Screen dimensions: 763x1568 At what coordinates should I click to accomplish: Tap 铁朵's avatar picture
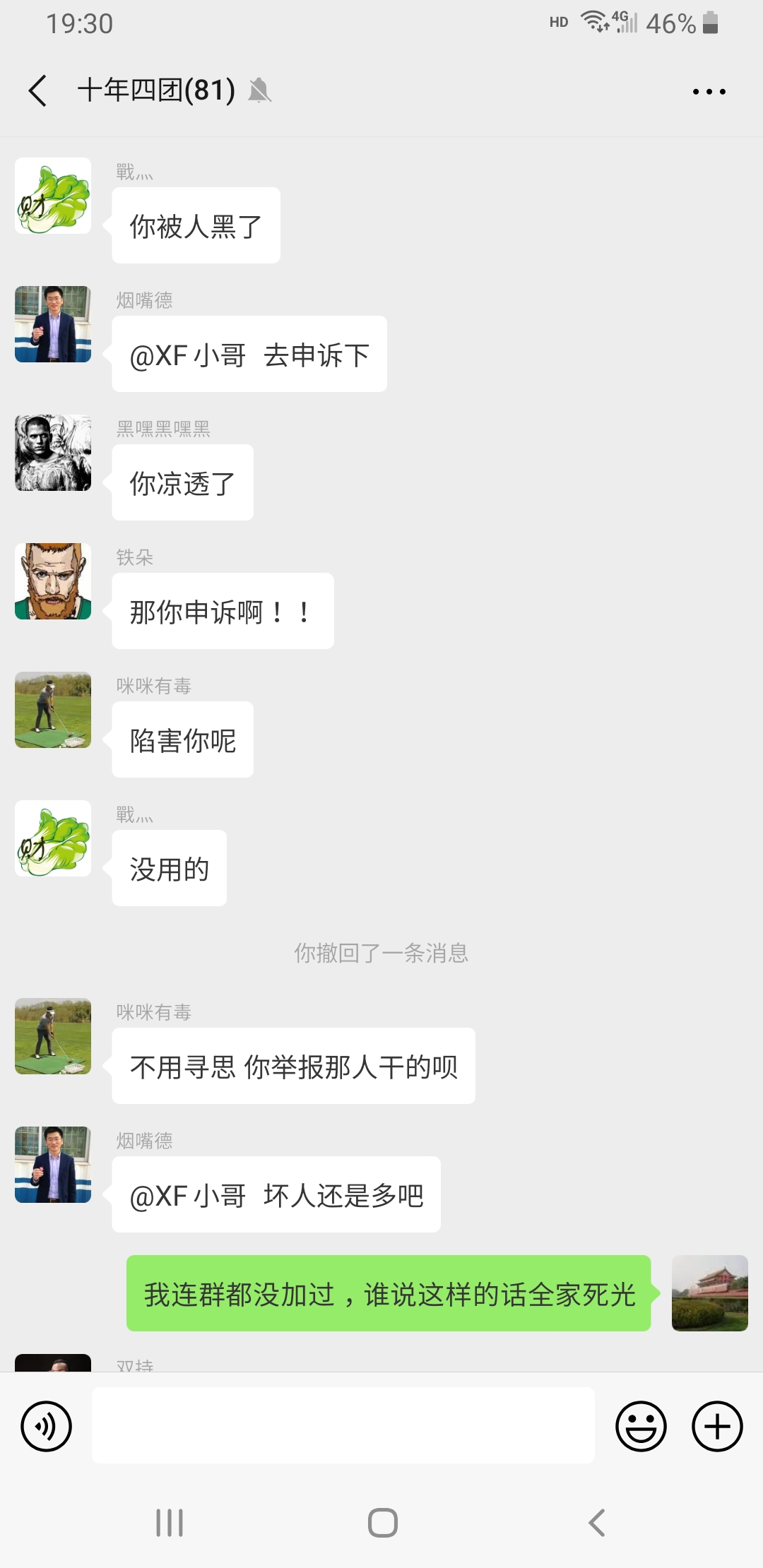52,581
